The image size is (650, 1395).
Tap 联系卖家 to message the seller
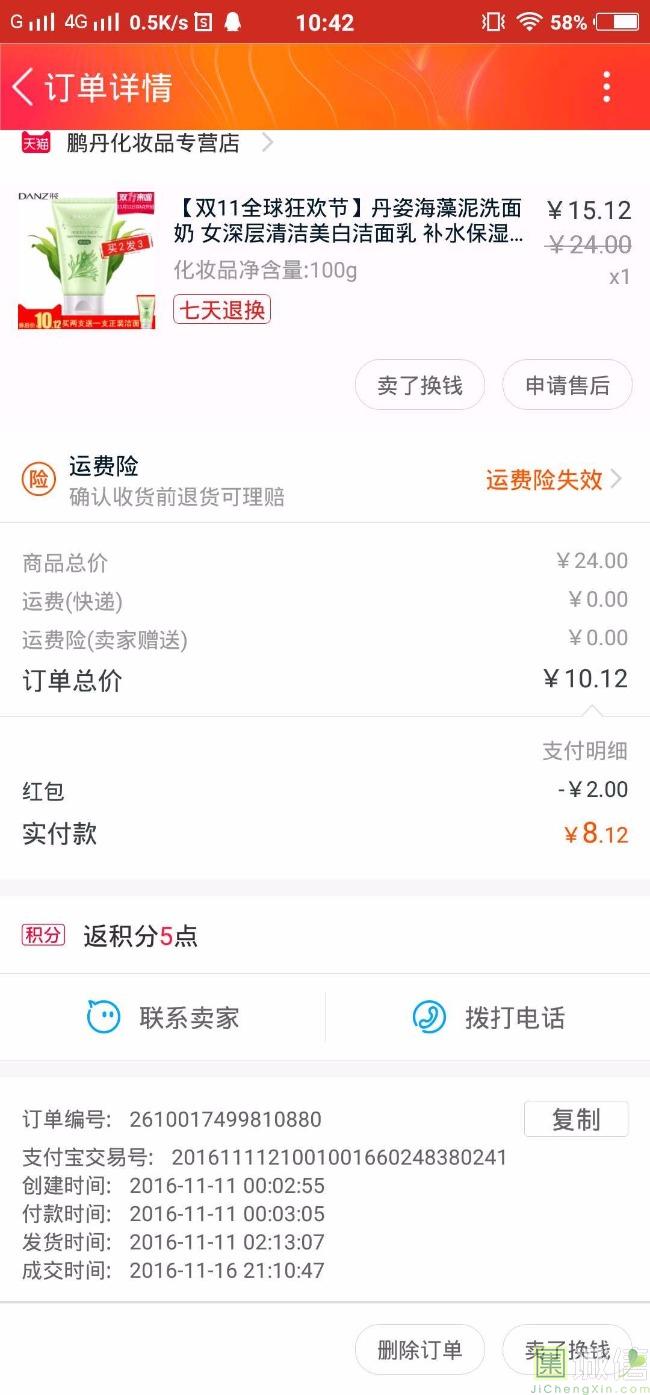(163, 1018)
